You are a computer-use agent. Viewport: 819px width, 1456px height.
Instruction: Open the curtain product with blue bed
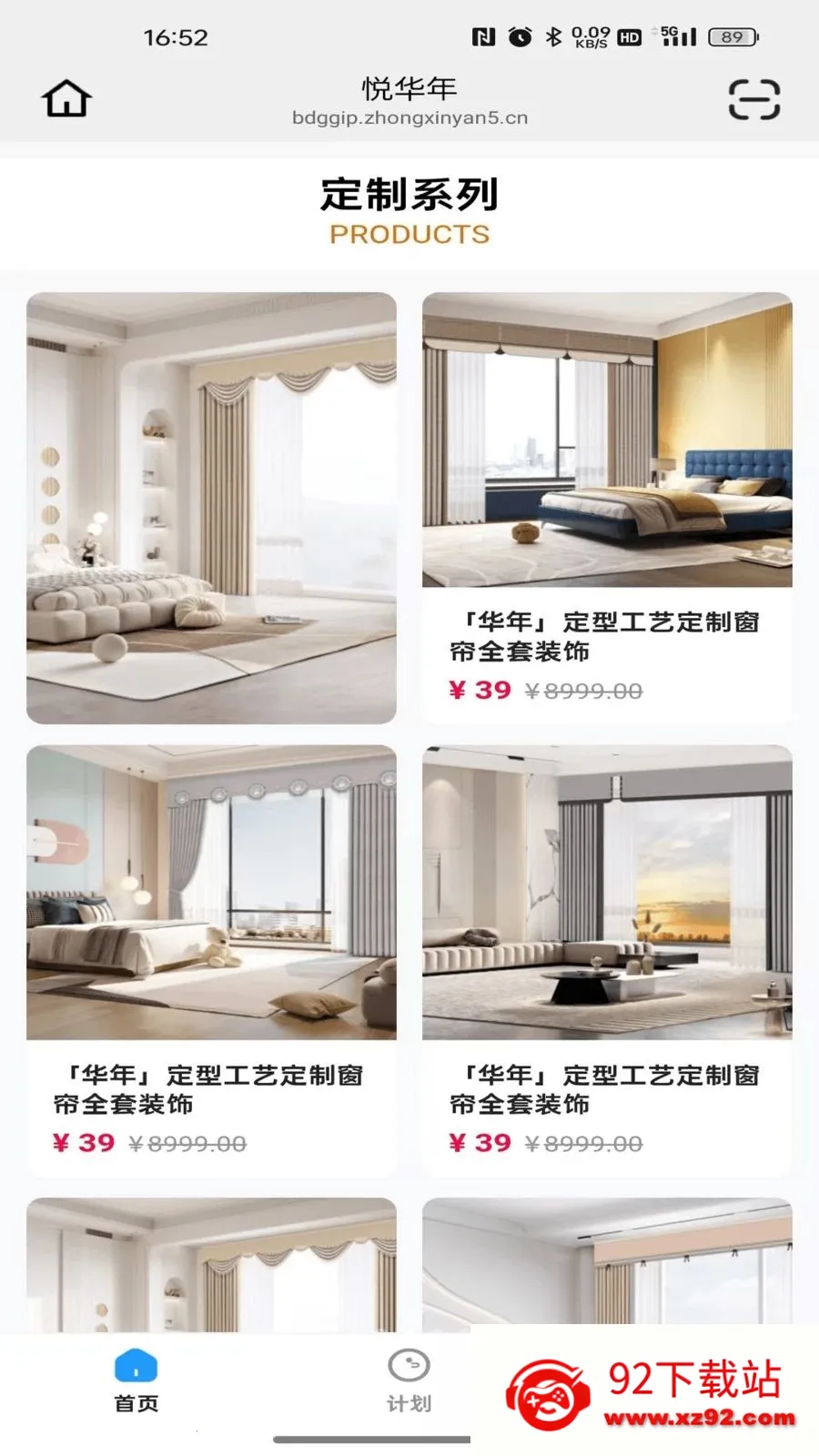pos(607,508)
